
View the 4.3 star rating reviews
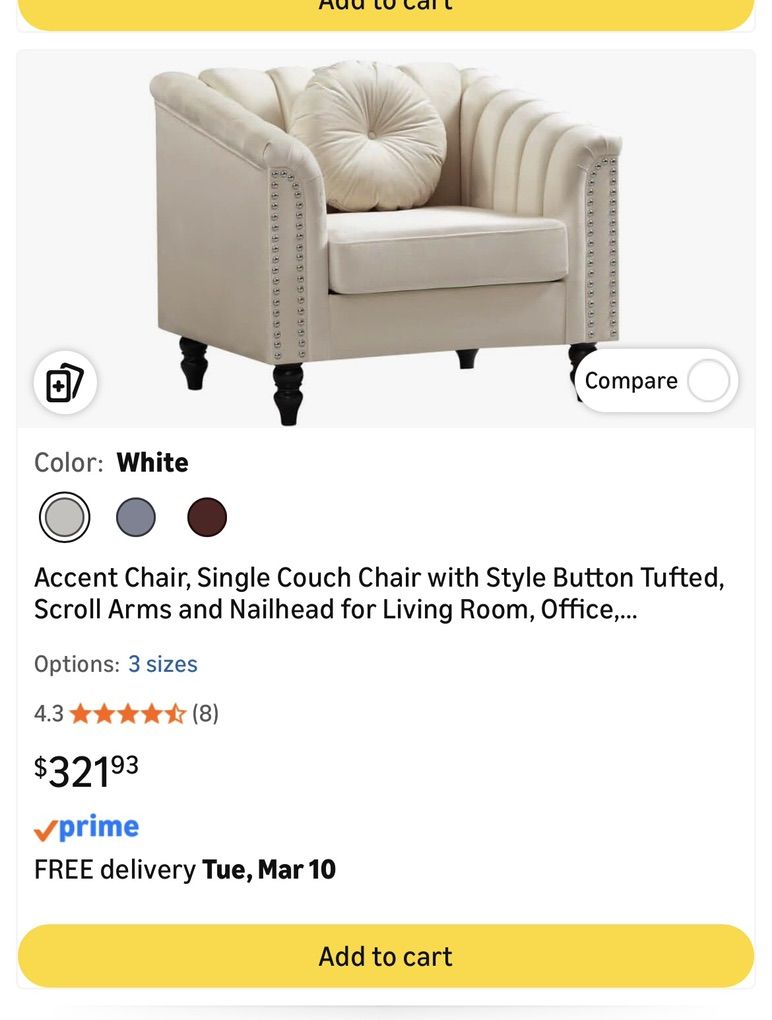(127, 713)
